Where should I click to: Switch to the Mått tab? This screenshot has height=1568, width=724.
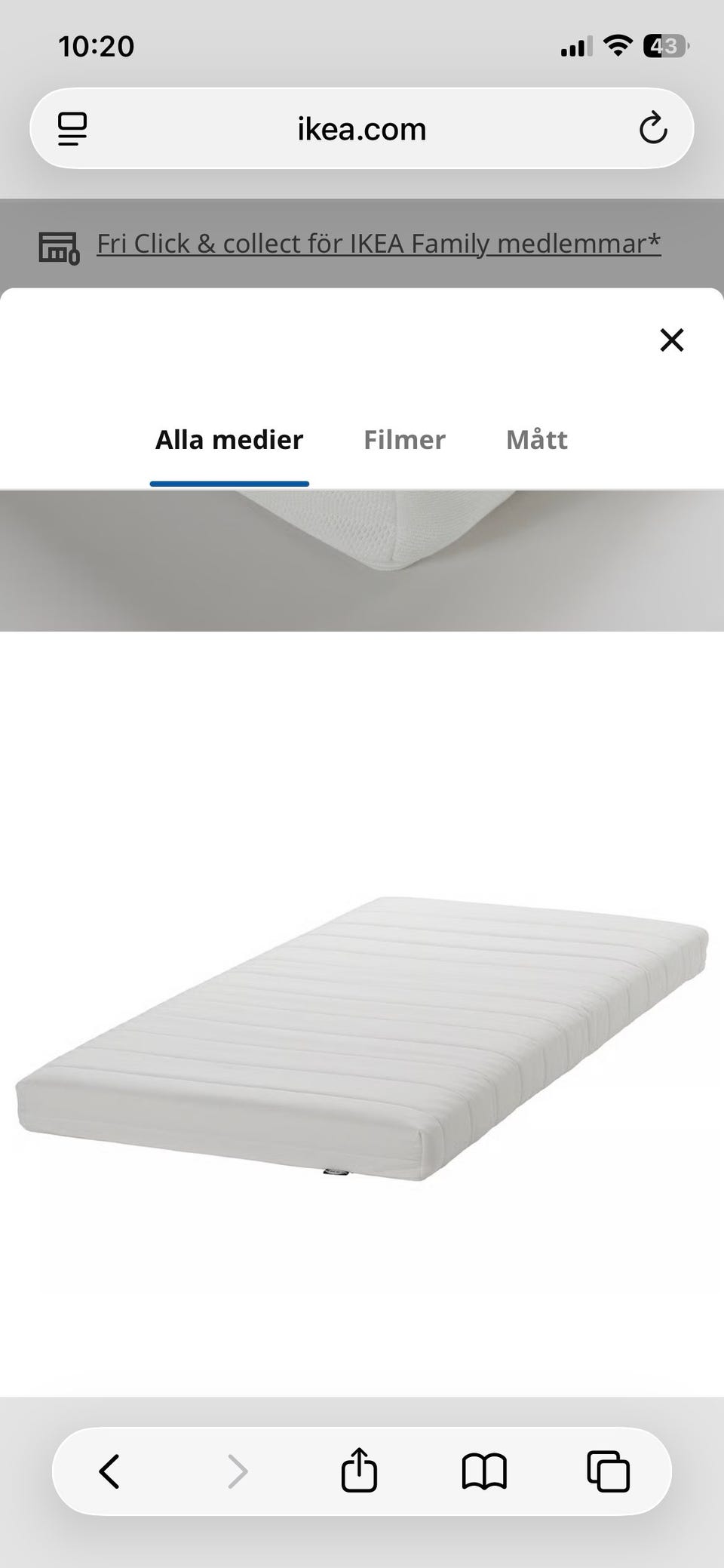536,439
